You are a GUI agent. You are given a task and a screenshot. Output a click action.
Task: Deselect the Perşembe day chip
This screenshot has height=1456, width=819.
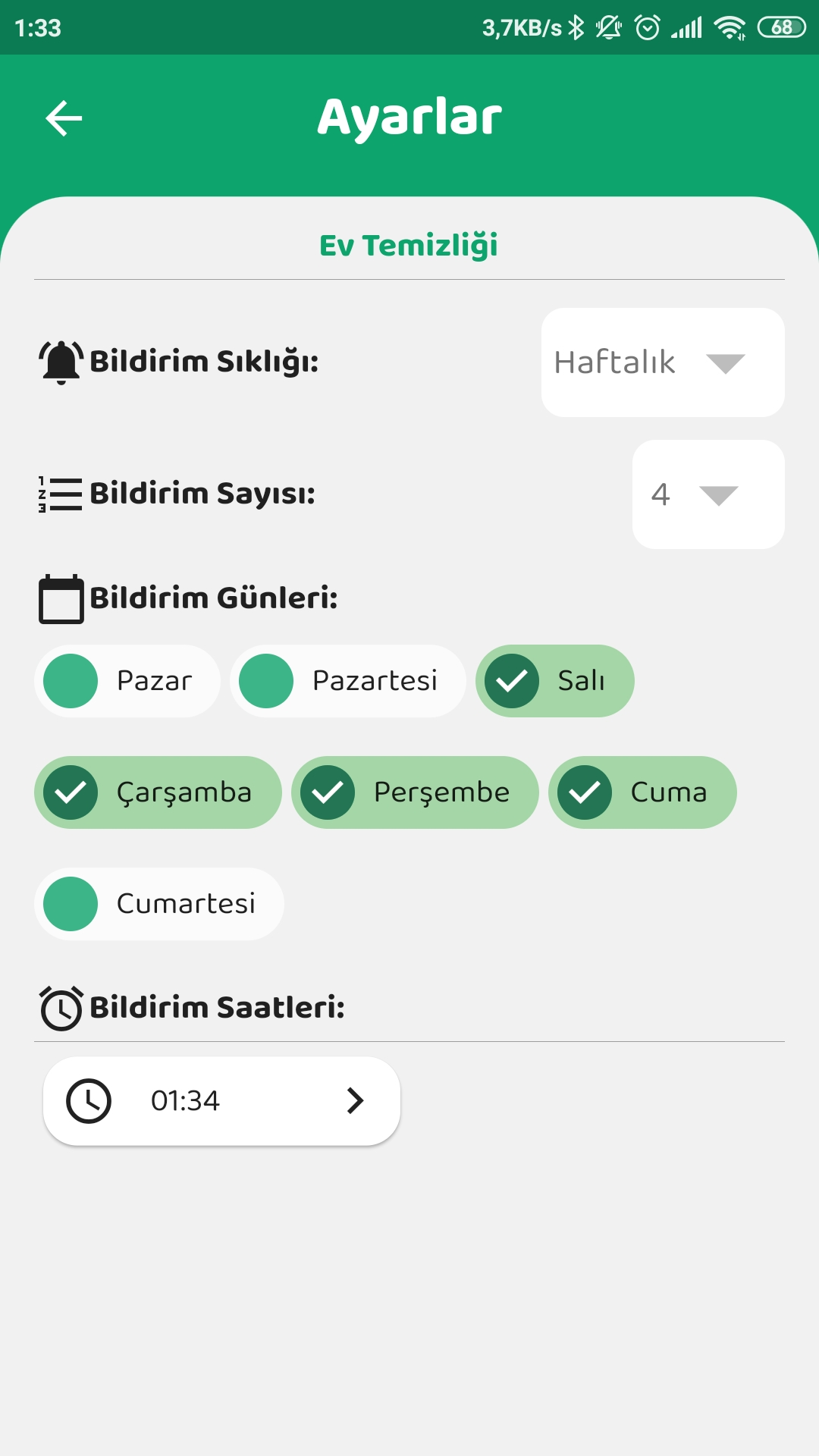coord(415,792)
